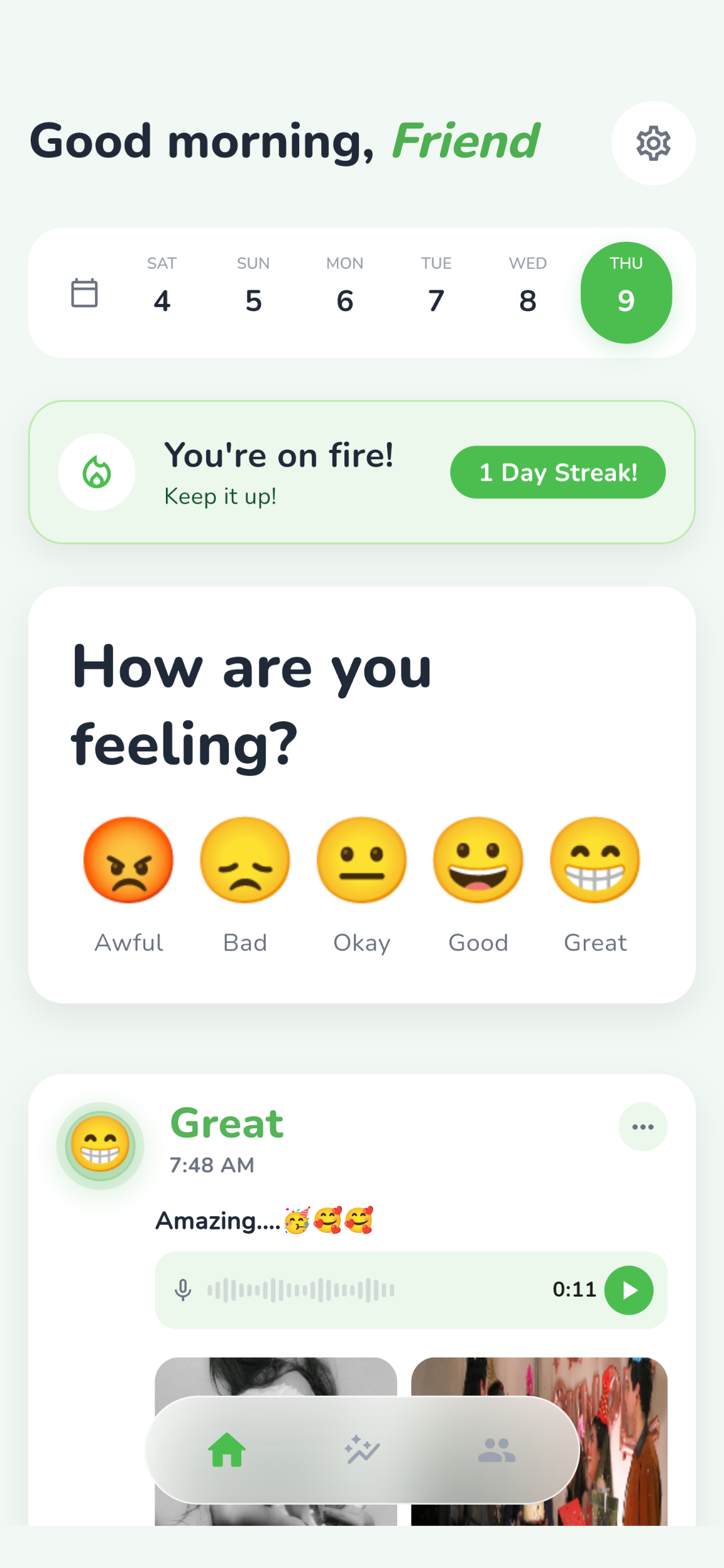Select Monday 6 in the date strip
Screen dimensions: 724x1568
pos(344,288)
